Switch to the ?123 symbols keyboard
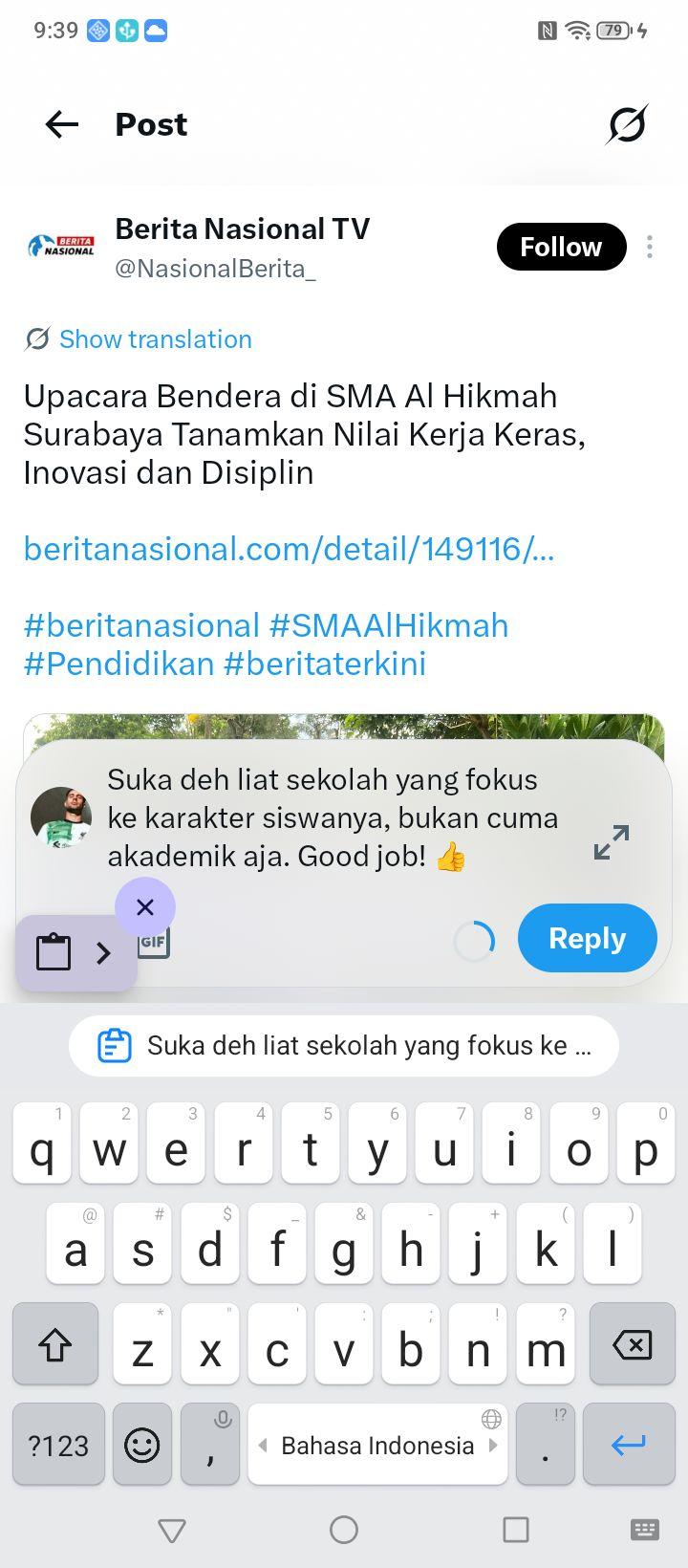This screenshot has width=688, height=1568. 58,1445
